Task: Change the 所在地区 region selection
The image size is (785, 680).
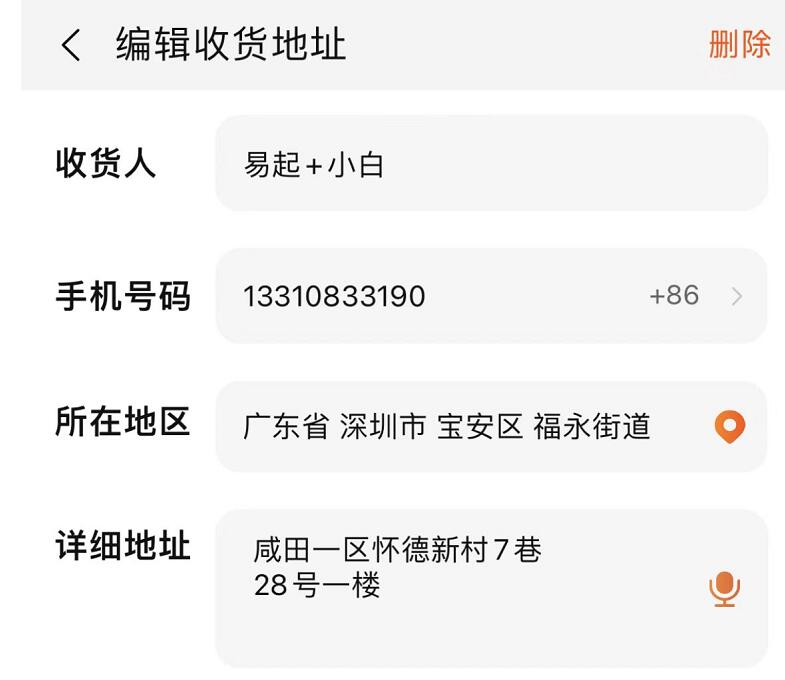Action: 450,427
